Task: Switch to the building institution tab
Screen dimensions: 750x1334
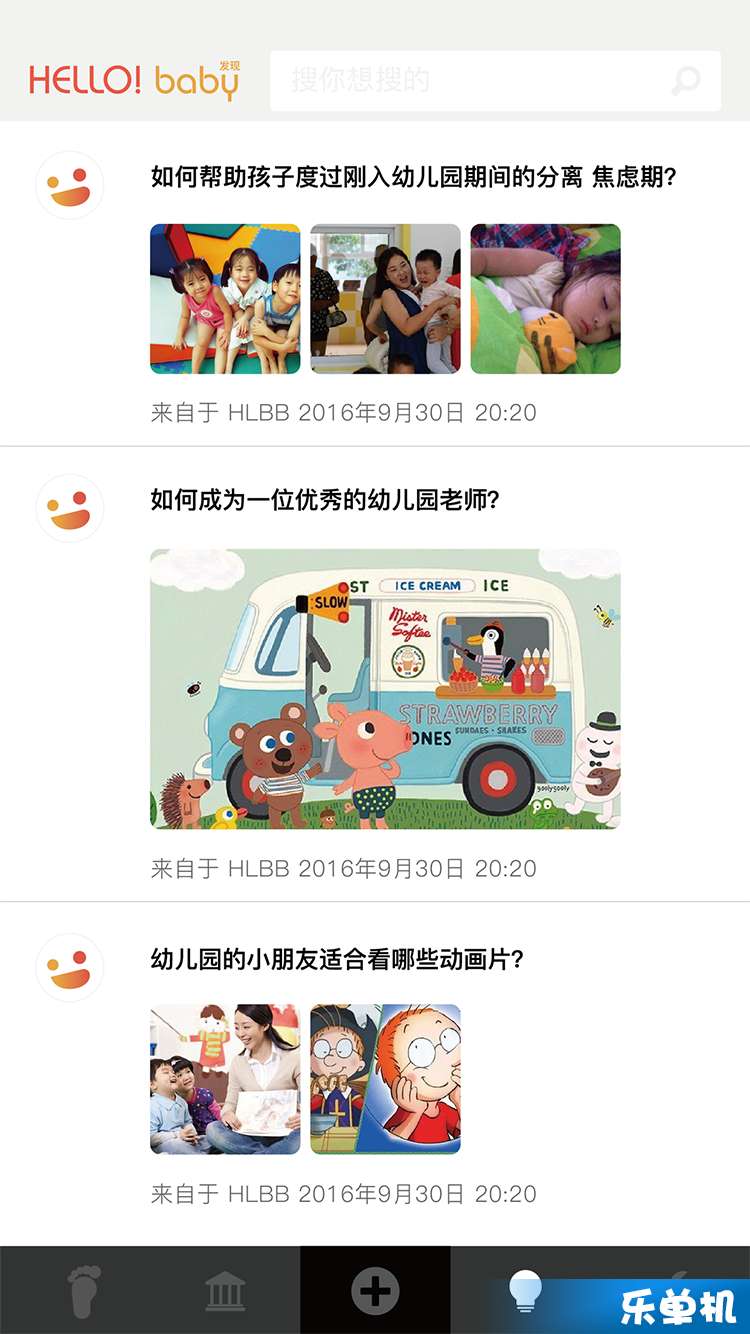Action: [x=225, y=1290]
